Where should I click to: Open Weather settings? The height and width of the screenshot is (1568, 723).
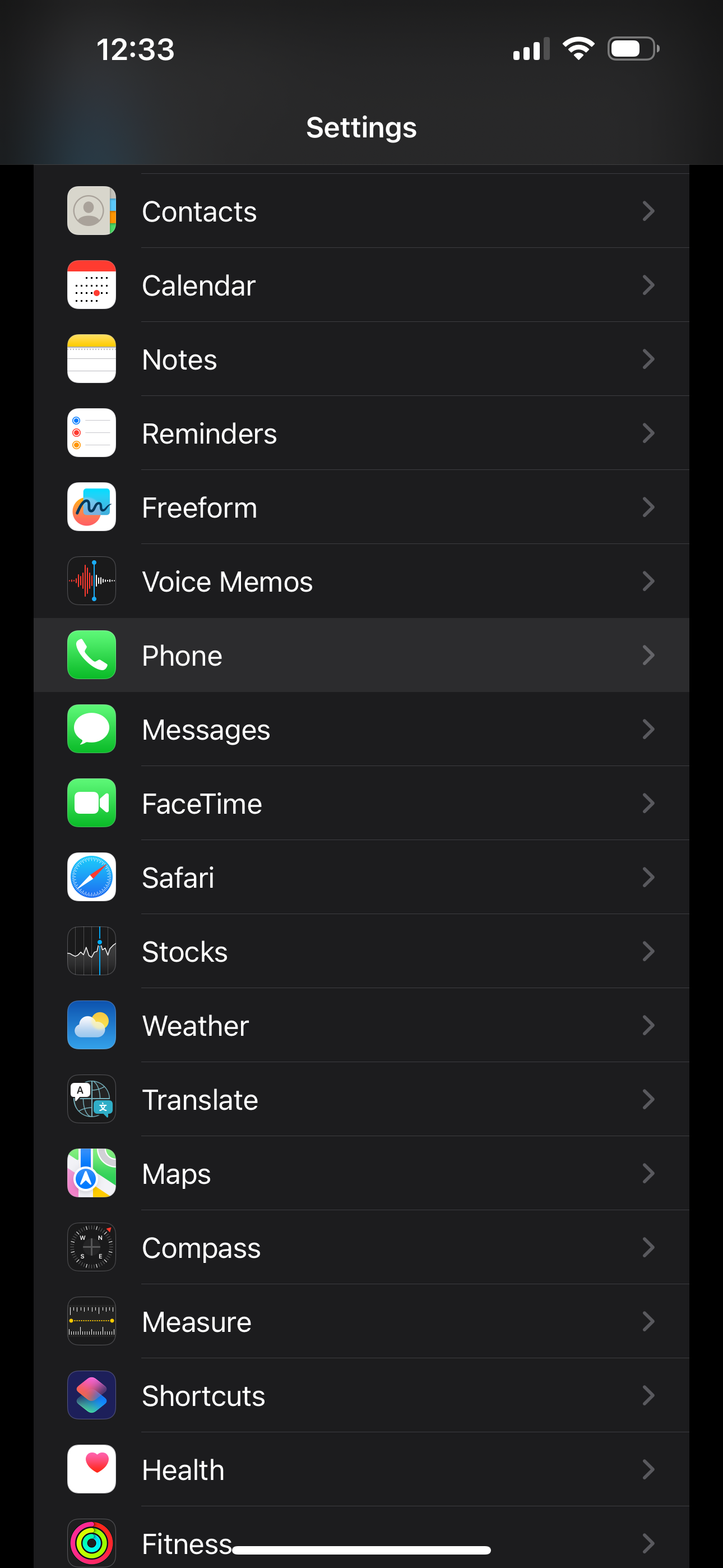click(x=361, y=1026)
